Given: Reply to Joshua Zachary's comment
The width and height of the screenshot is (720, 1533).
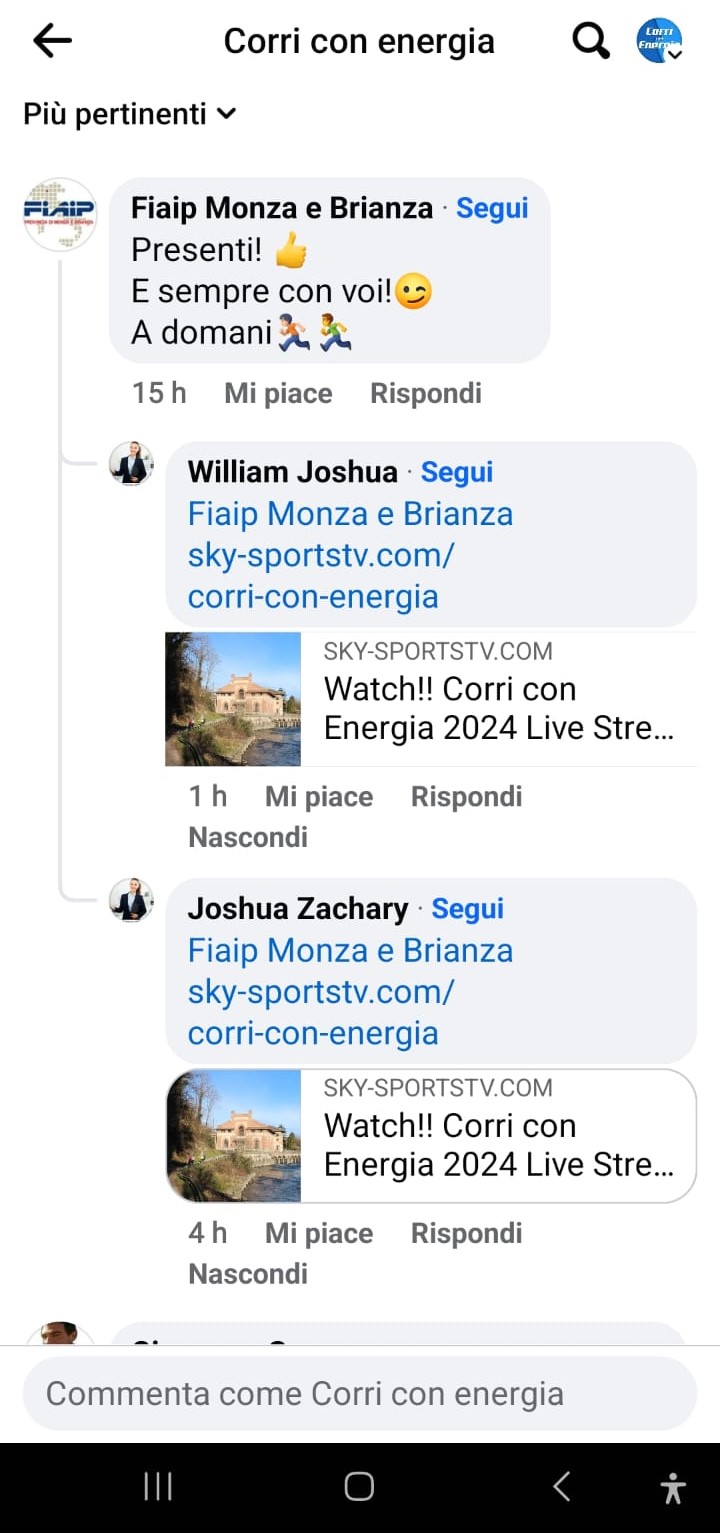Looking at the screenshot, I should pos(466,1234).
